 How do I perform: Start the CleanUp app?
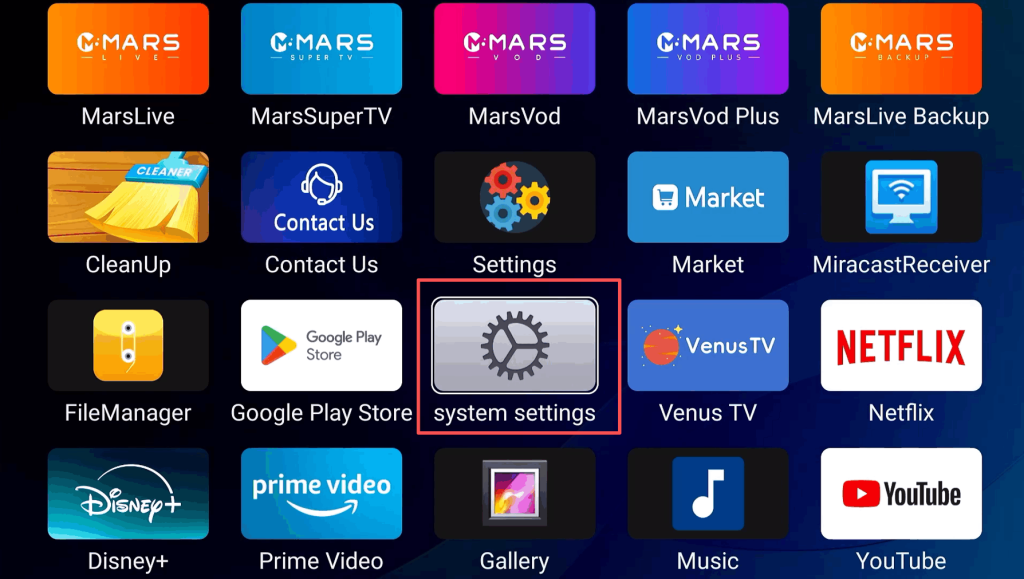[x=128, y=197]
